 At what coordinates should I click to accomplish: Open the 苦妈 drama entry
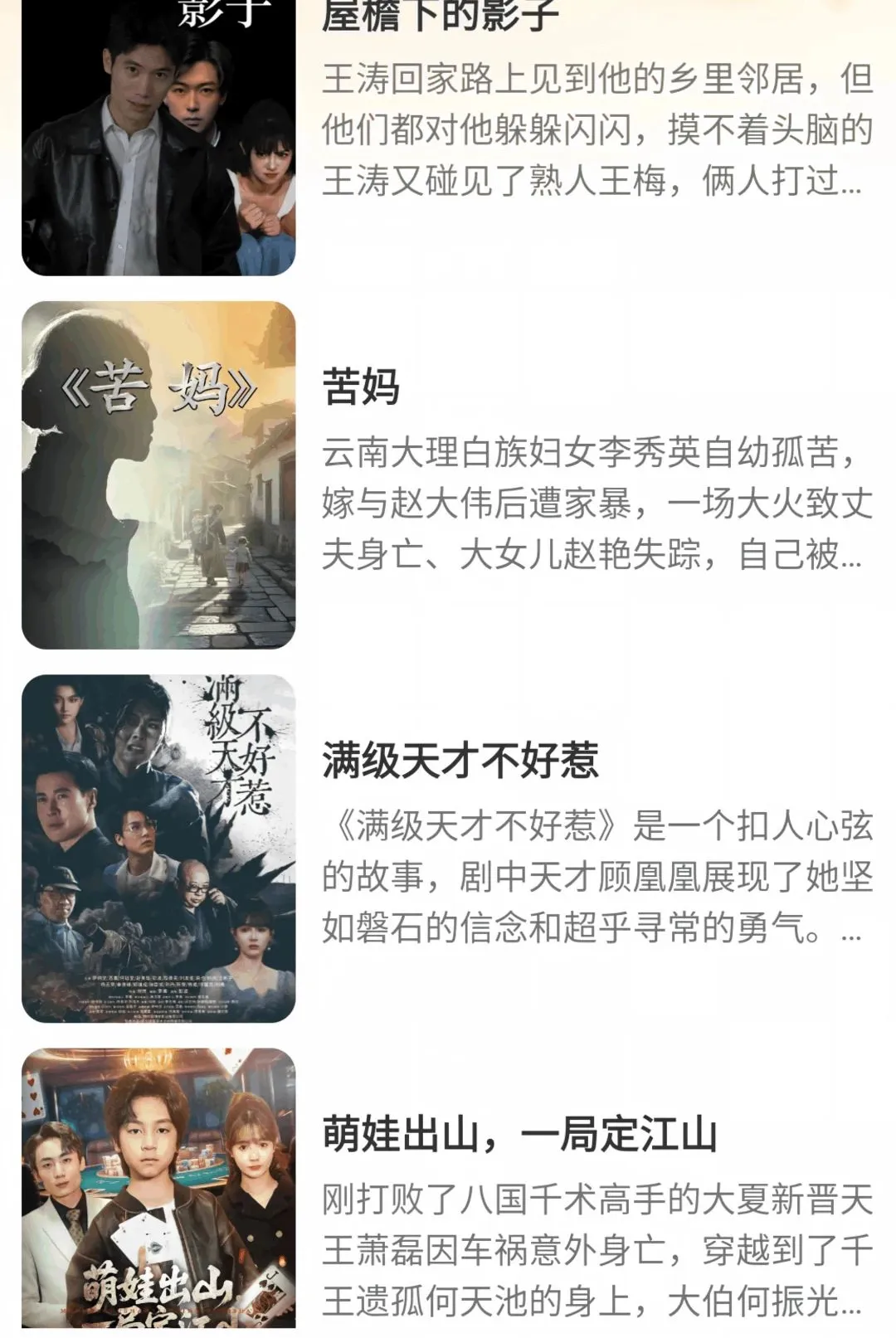(448, 475)
